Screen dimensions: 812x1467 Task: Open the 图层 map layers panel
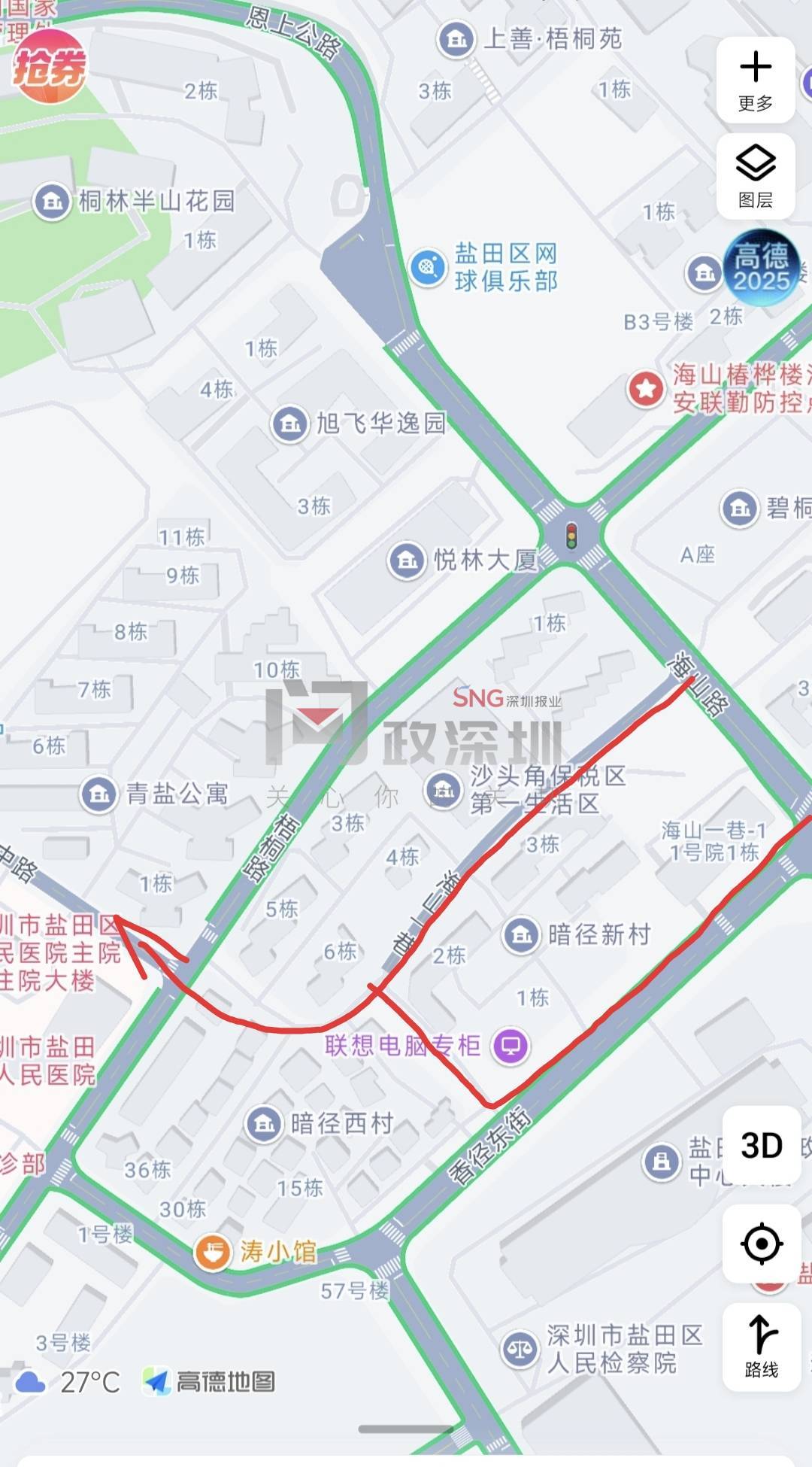tap(756, 176)
